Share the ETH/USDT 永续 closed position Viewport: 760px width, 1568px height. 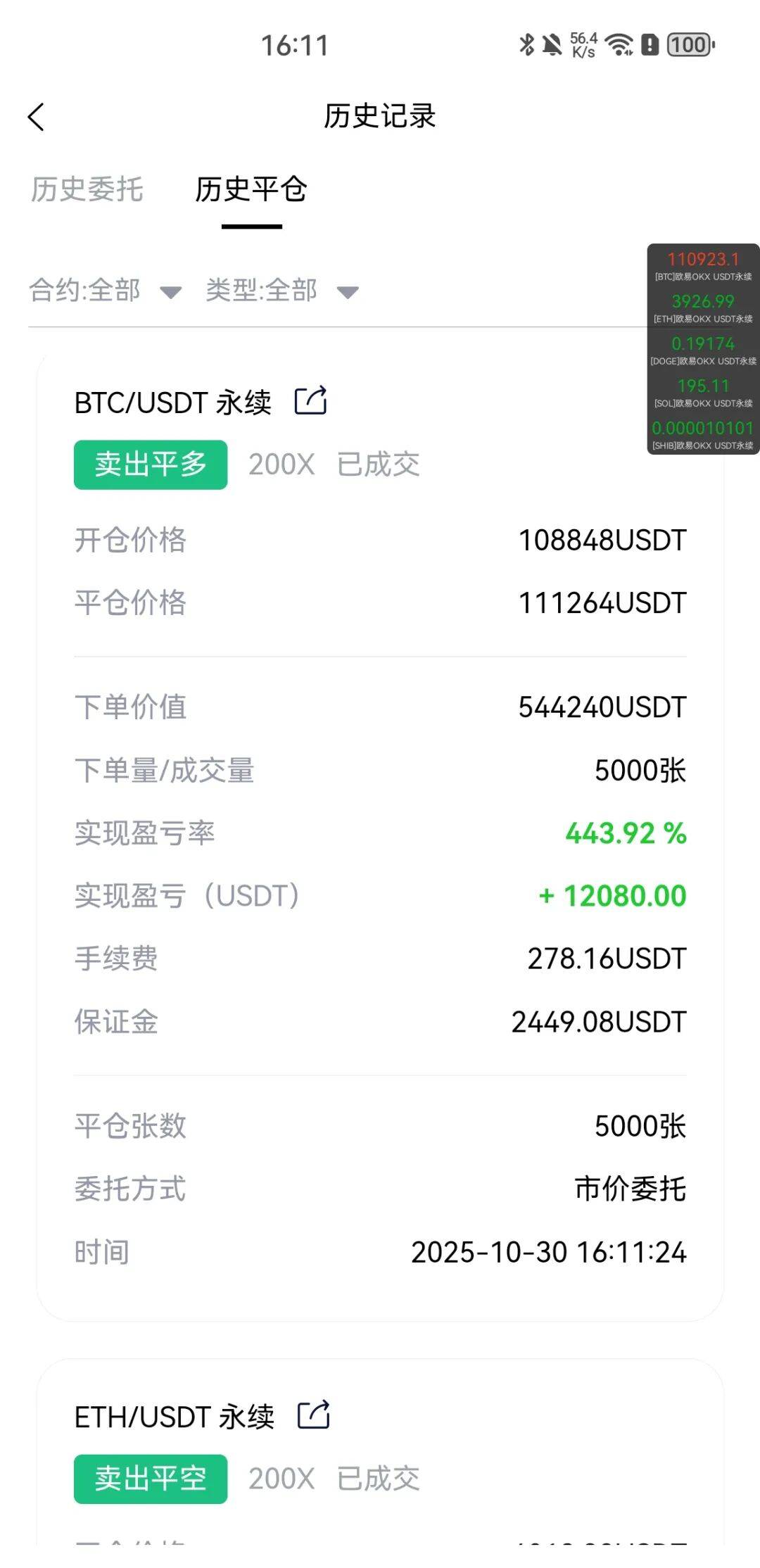(313, 1415)
